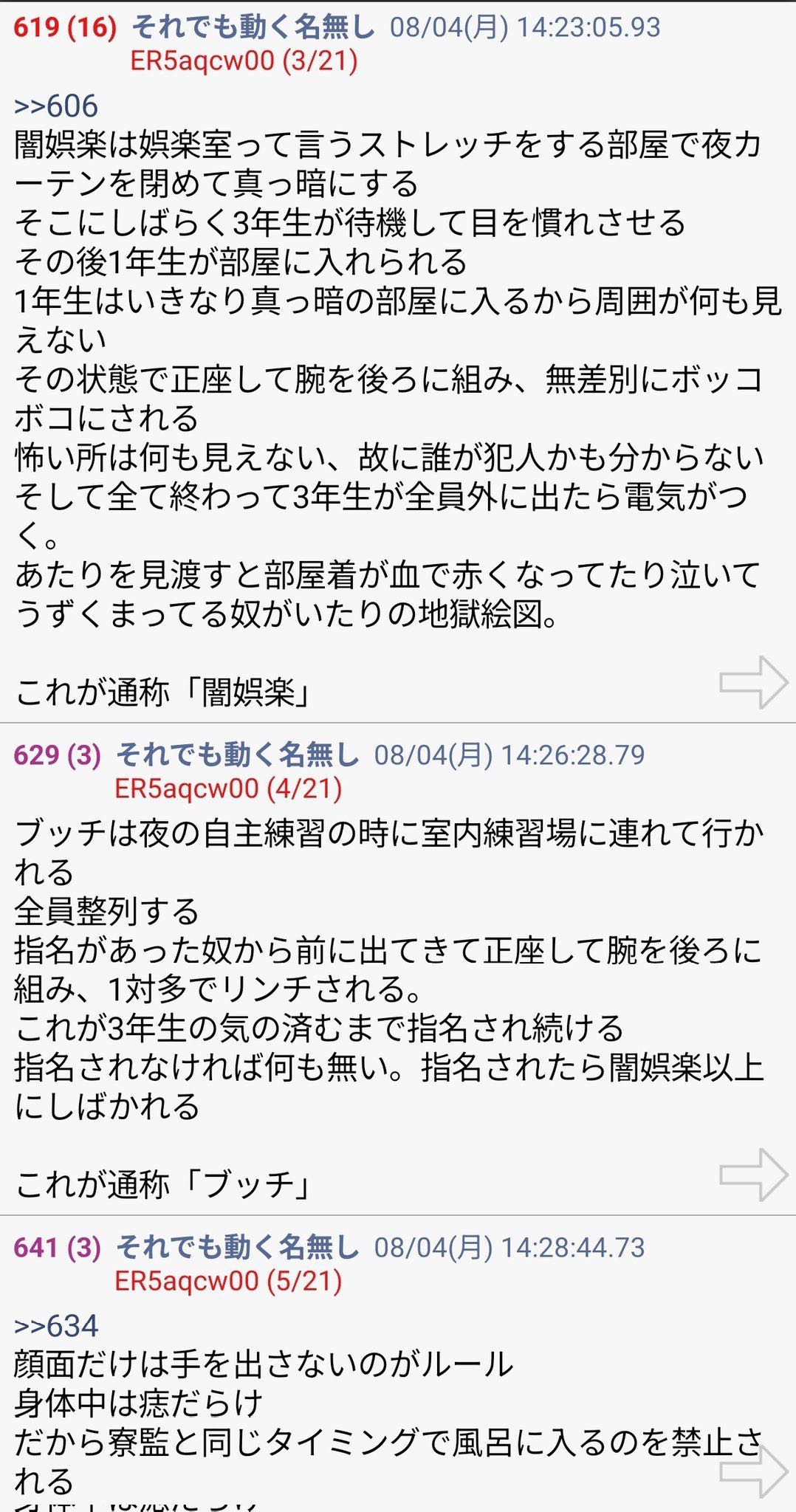Open the >>606 anchor link
Screen dimensions: 796x1512
pos(56,106)
